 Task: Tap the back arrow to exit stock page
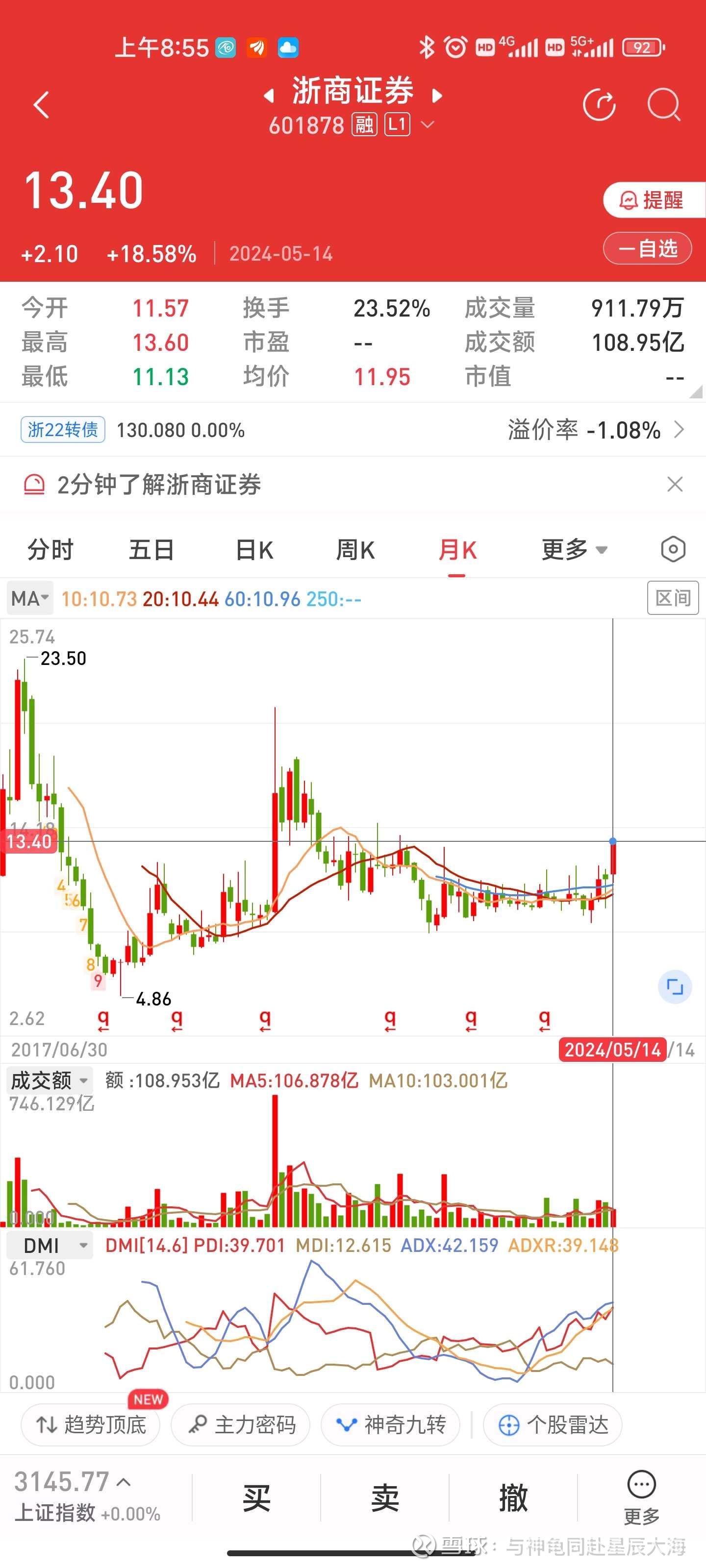[41, 105]
